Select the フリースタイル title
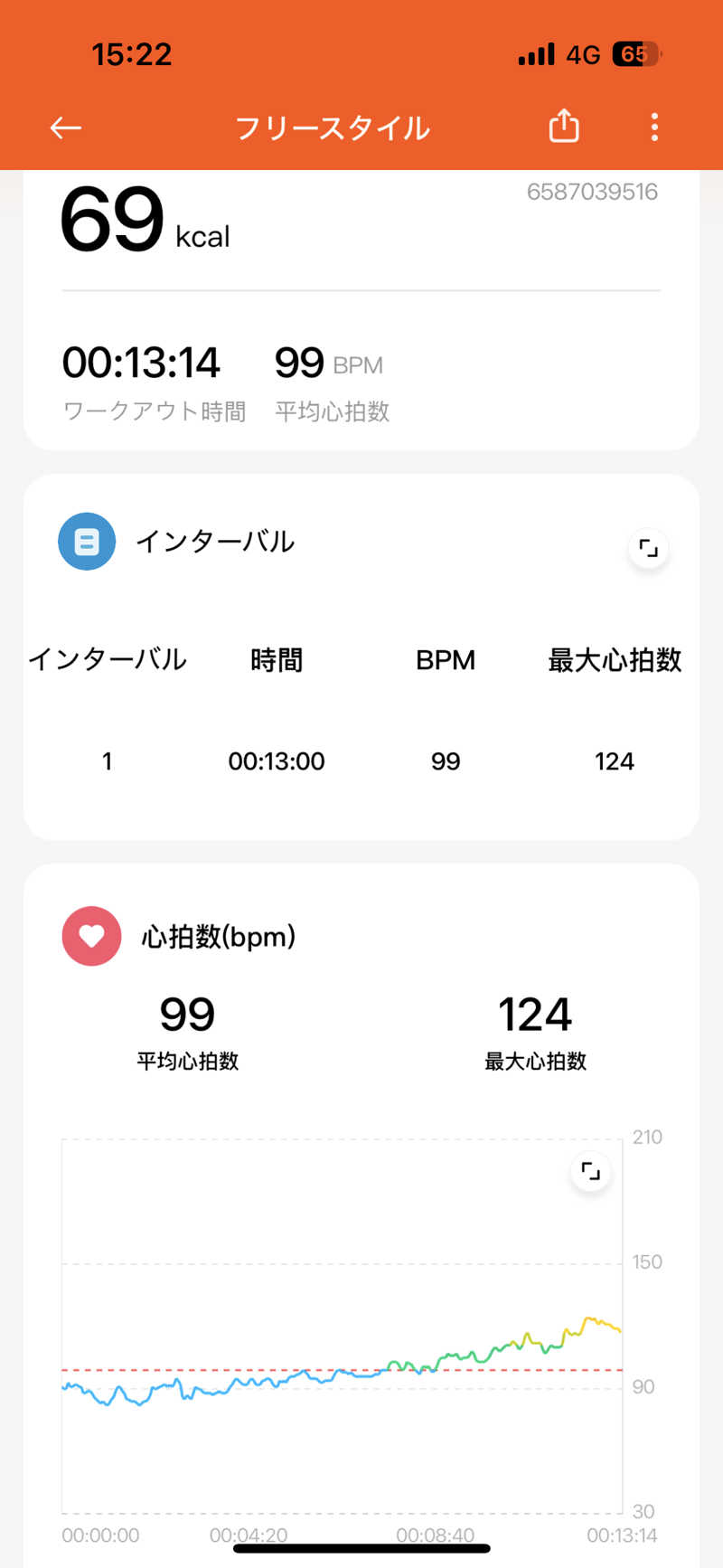The height and width of the screenshot is (1568, 723). (333, 128)
